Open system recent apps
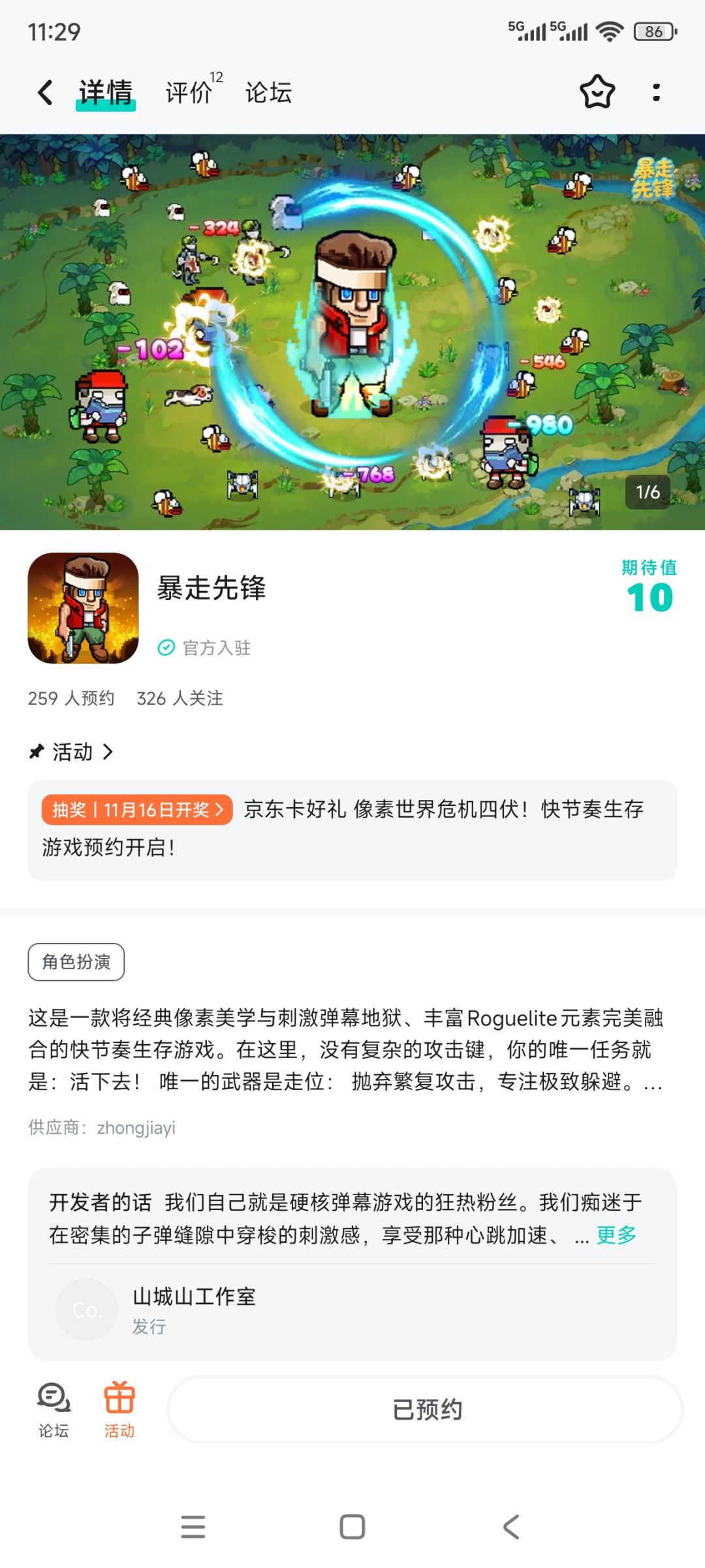This screenshot has width=705, height=1568. point(193,1527)
